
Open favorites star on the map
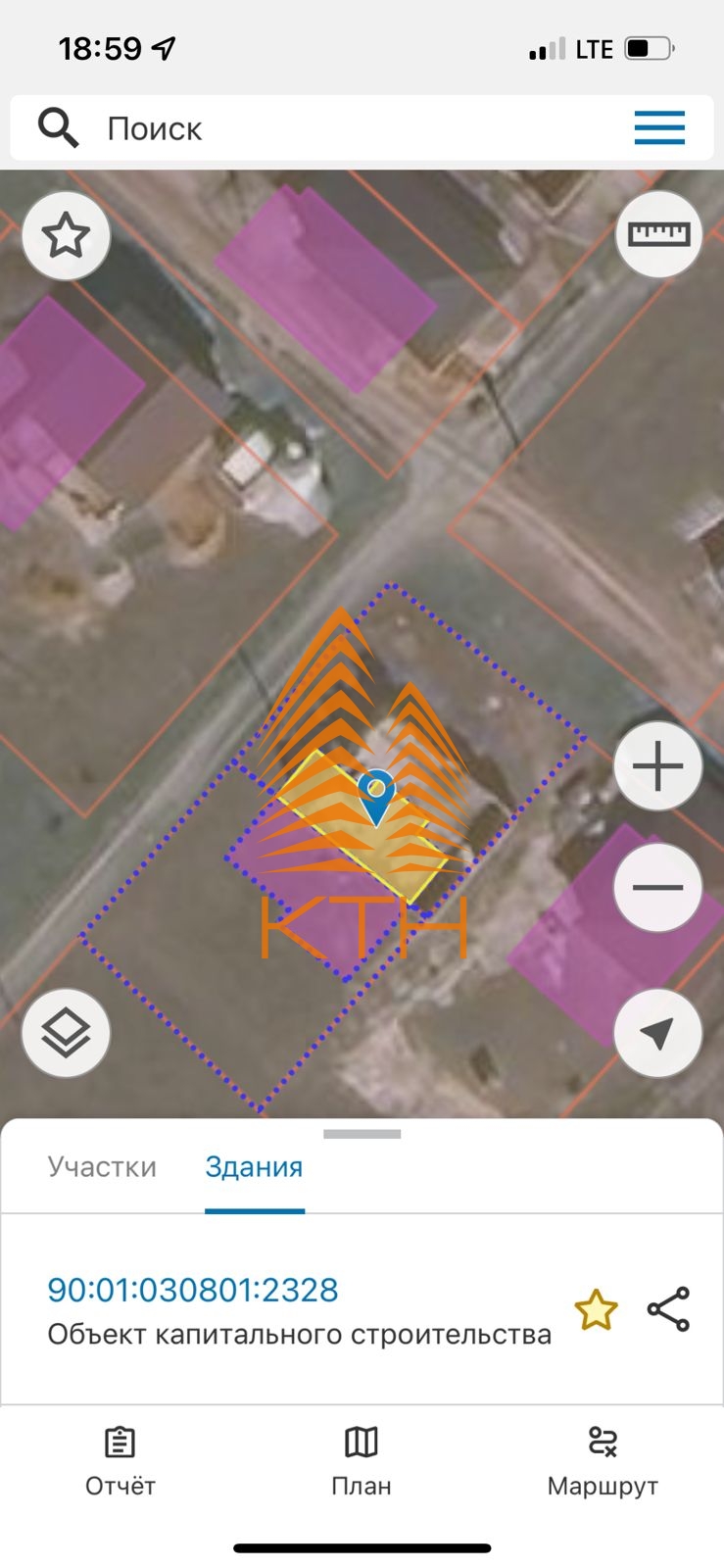[x=66, y=236]
